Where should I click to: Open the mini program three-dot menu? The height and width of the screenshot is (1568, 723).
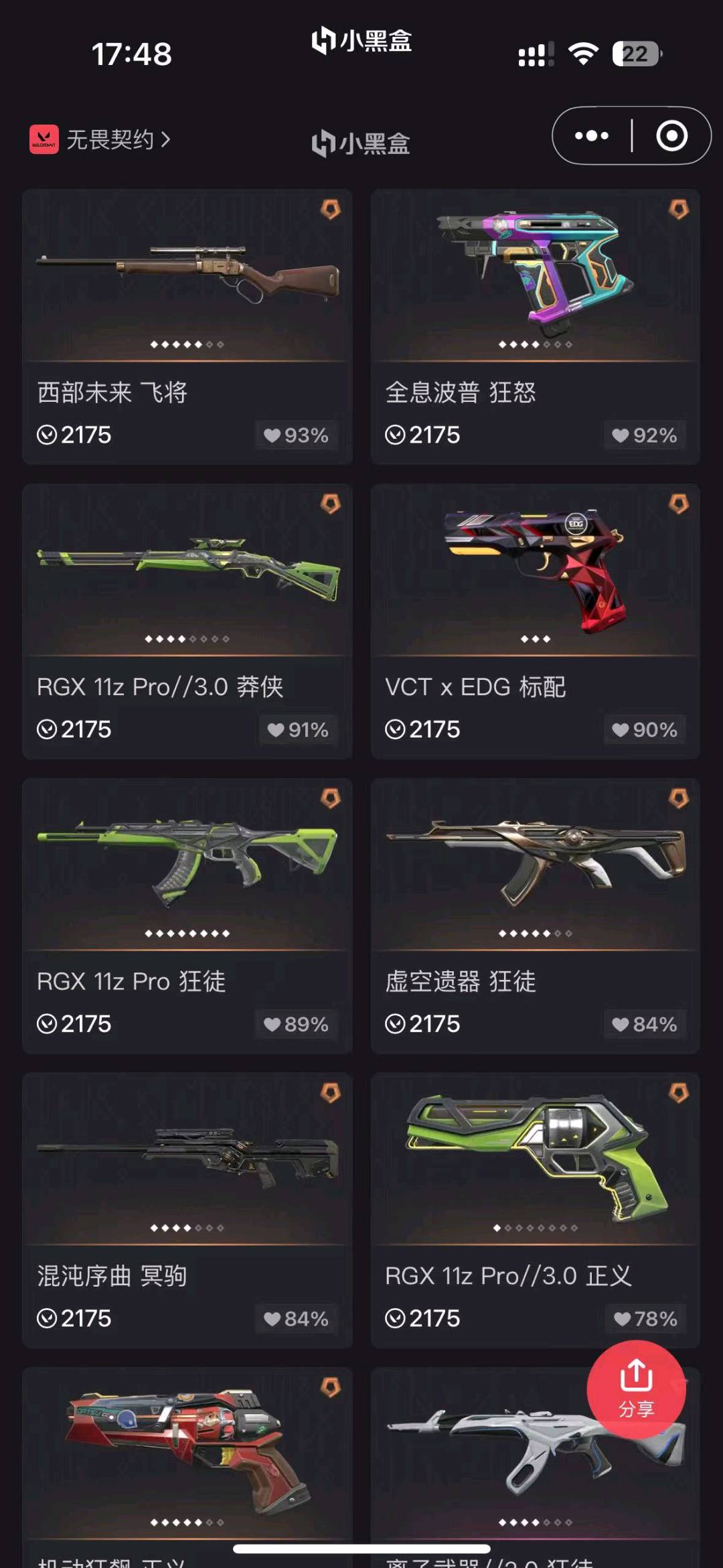click(592, 136)
